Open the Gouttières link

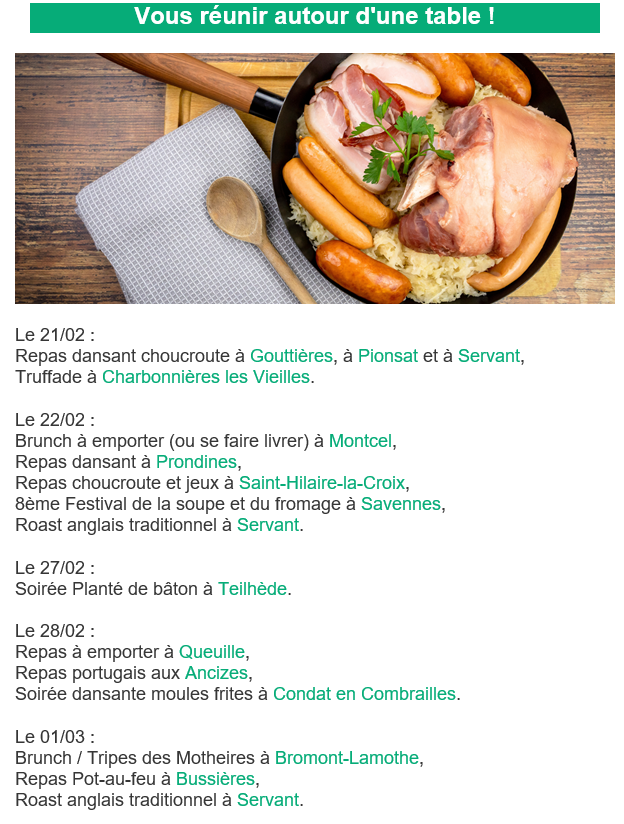click(x=291, y=356)
